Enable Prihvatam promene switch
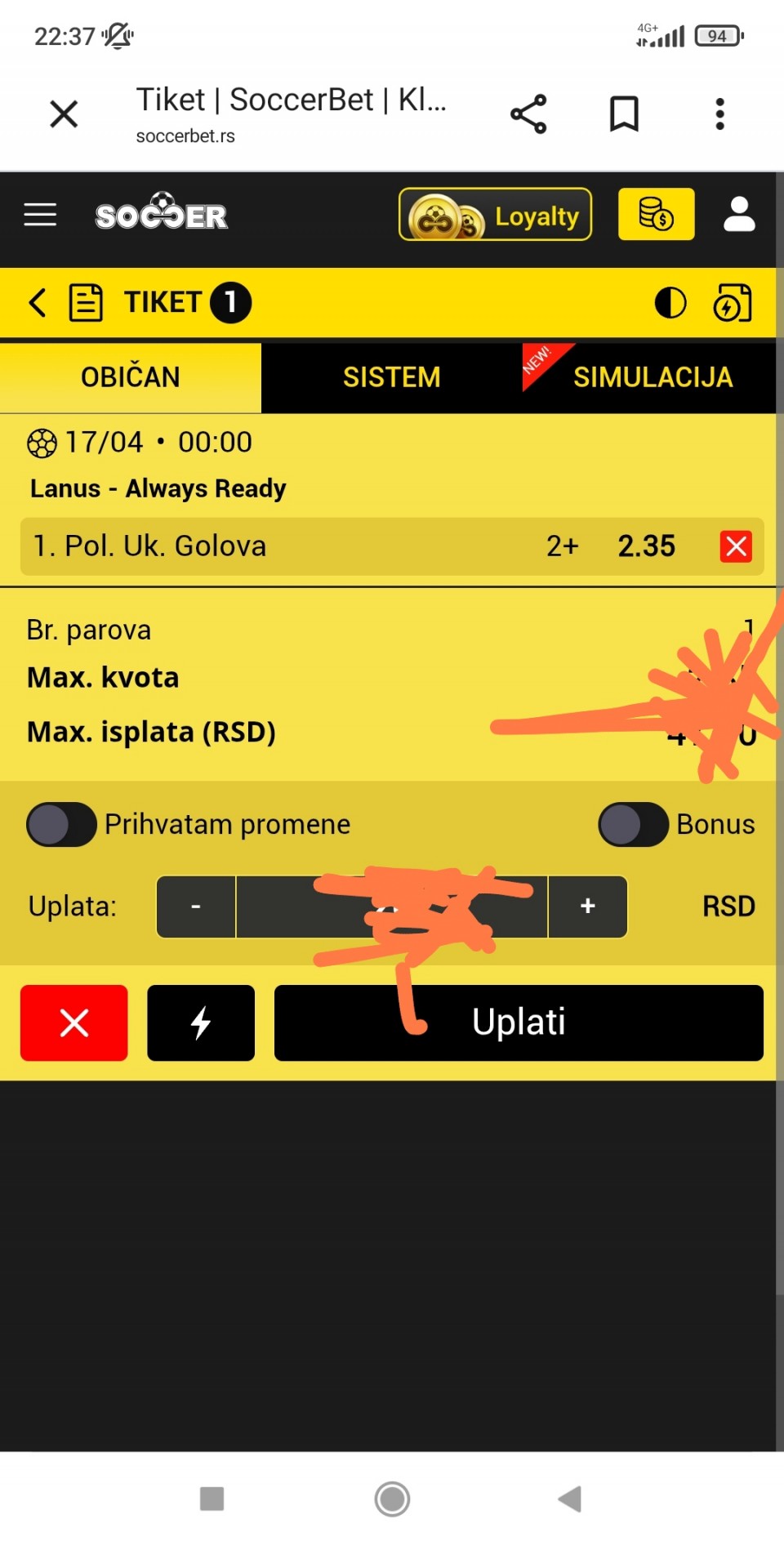784x1546 pixels. coord(62,825)
